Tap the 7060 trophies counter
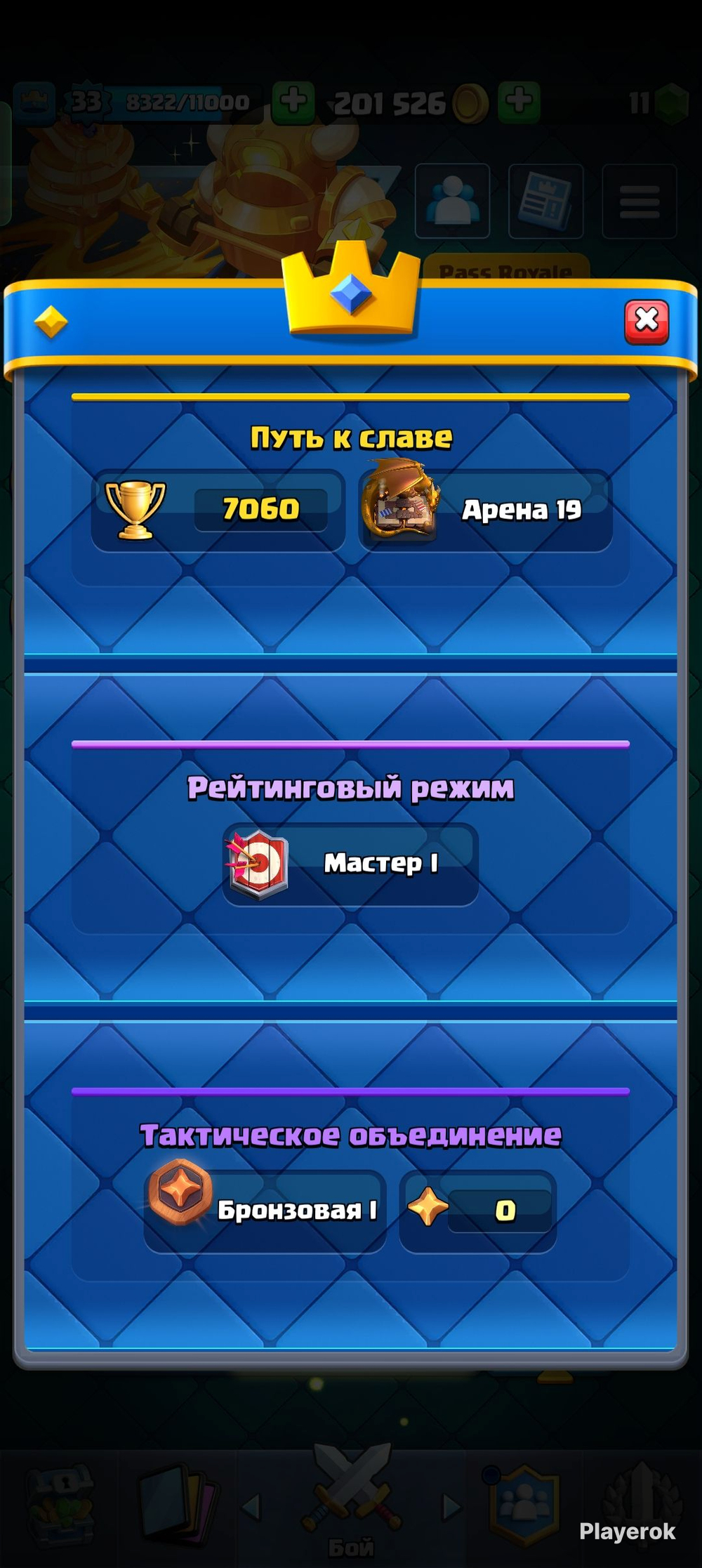This screenshot has width=702, height=1568. click(x=218, y=510)
